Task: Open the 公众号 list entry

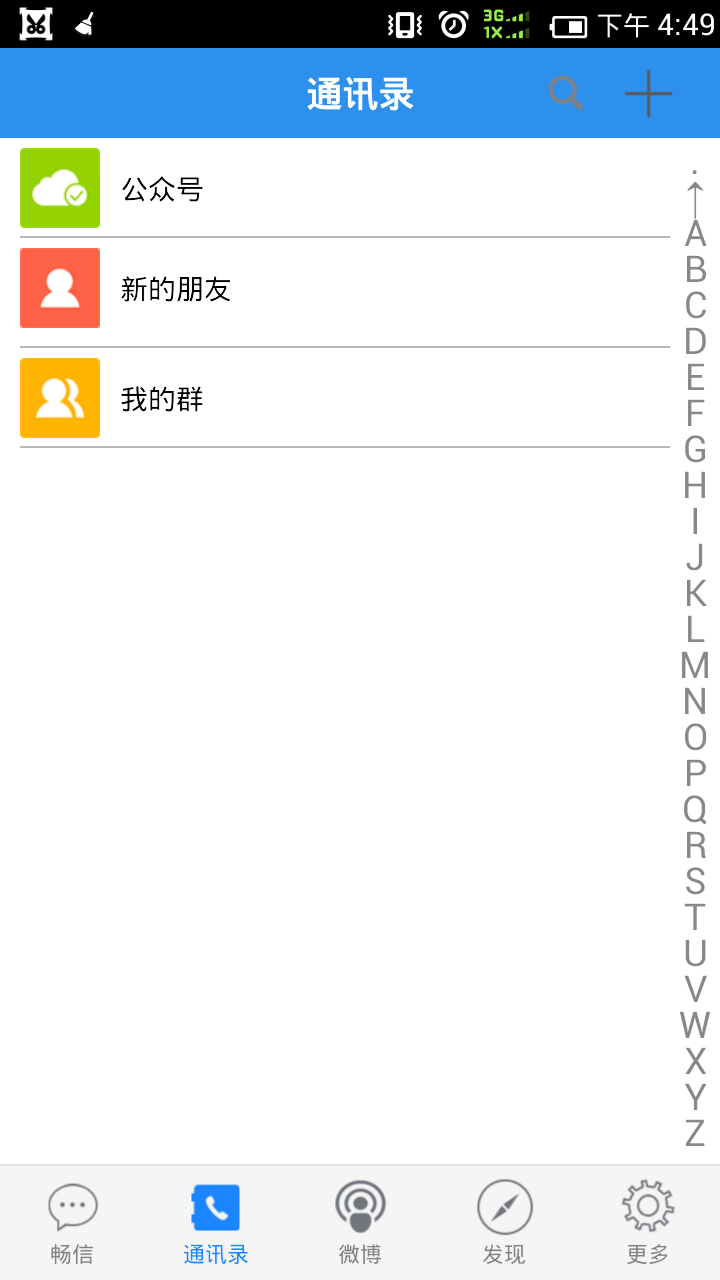Action: click(x=300, y=188)
